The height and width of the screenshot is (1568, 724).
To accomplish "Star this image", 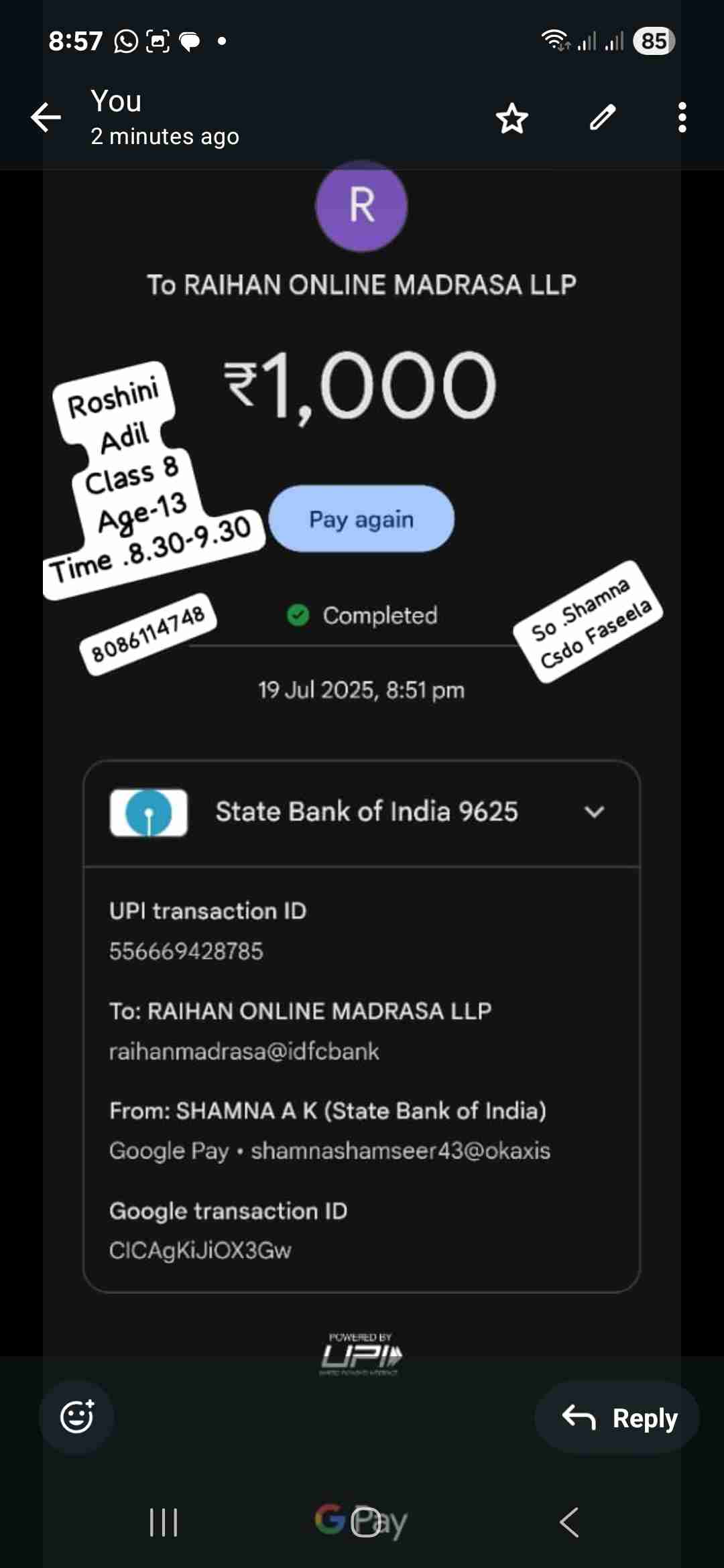I will pyautogui.click(x=512, y=119).
